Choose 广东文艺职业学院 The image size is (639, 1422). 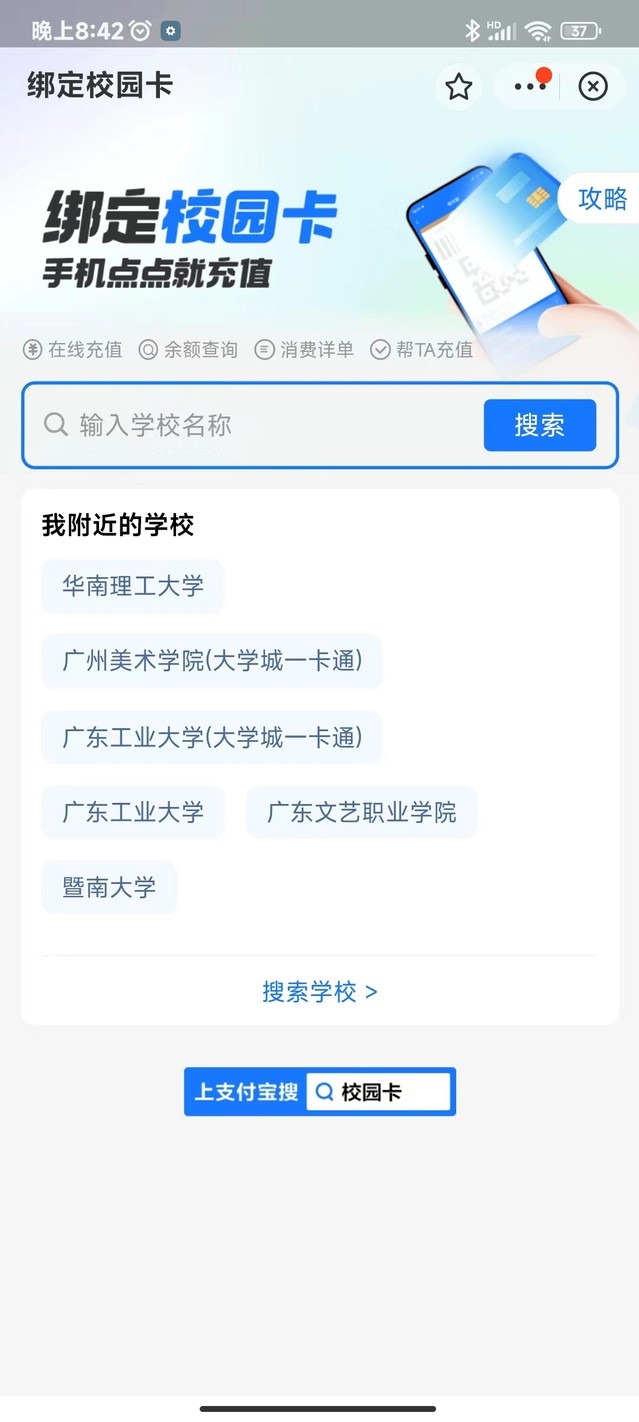[x=361, y=812]
